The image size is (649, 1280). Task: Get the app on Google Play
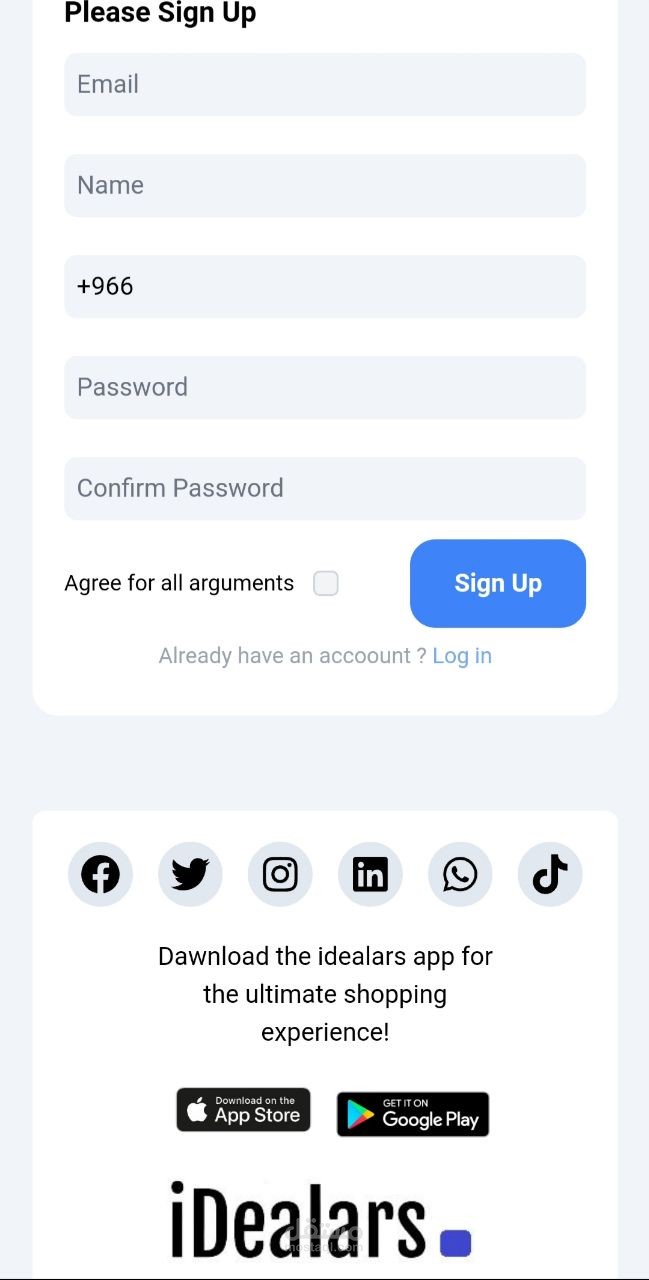[413, 1114]
